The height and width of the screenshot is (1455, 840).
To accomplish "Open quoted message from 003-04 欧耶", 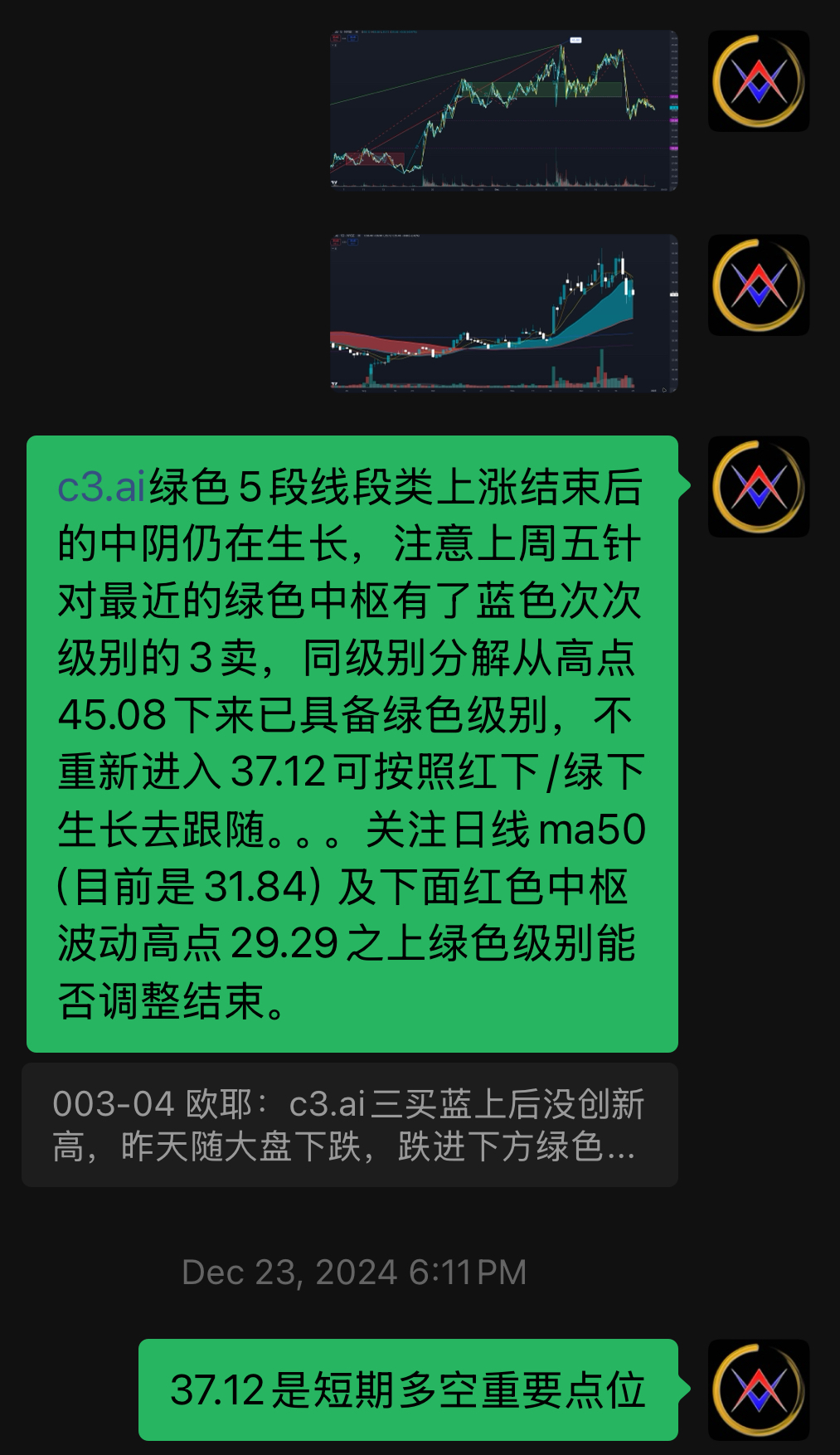I will click(x=349, y=1125).
